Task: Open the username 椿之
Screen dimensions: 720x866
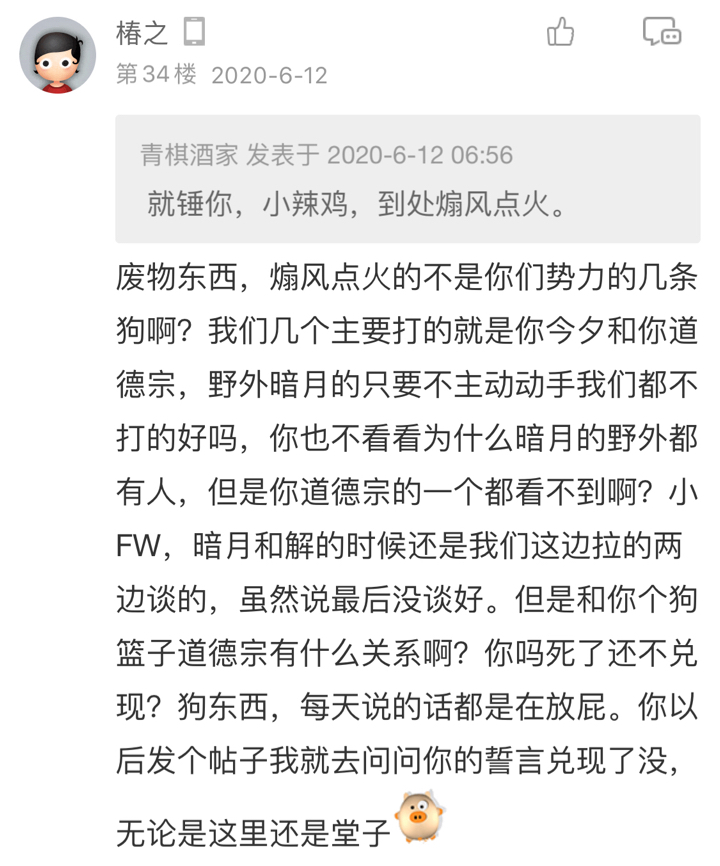Action: click(142, 33)
